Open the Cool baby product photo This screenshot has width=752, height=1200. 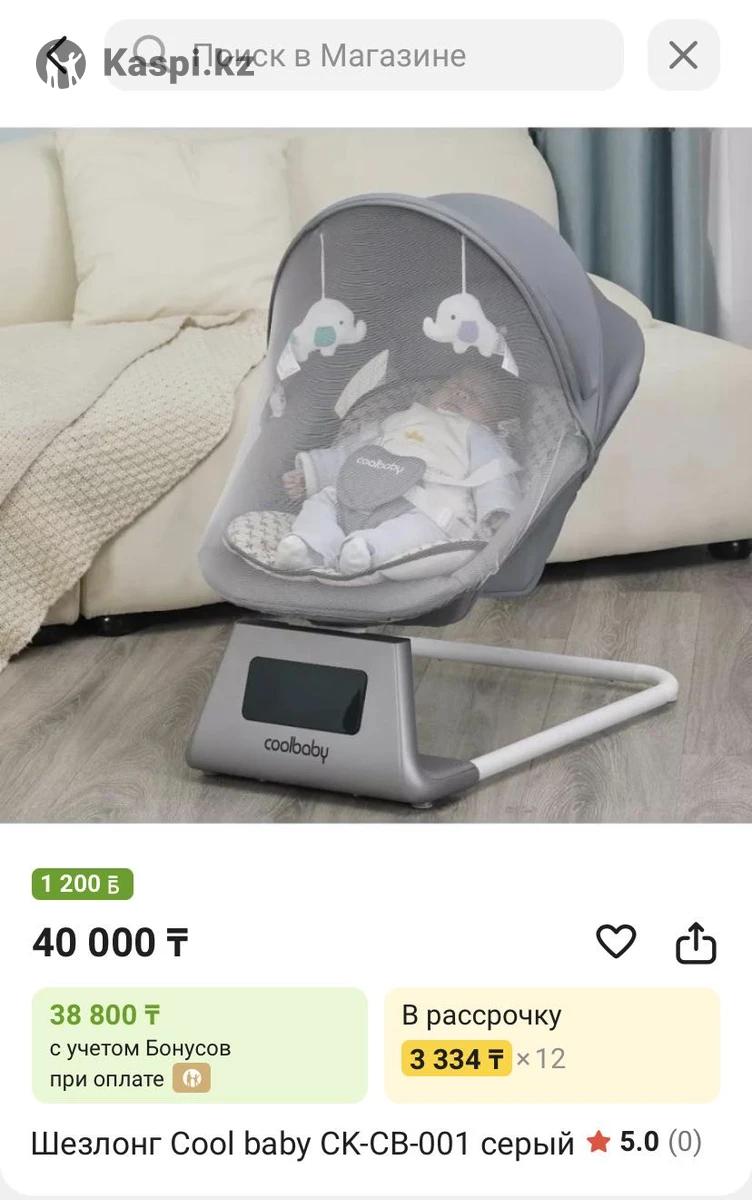[x=376, y=475]
